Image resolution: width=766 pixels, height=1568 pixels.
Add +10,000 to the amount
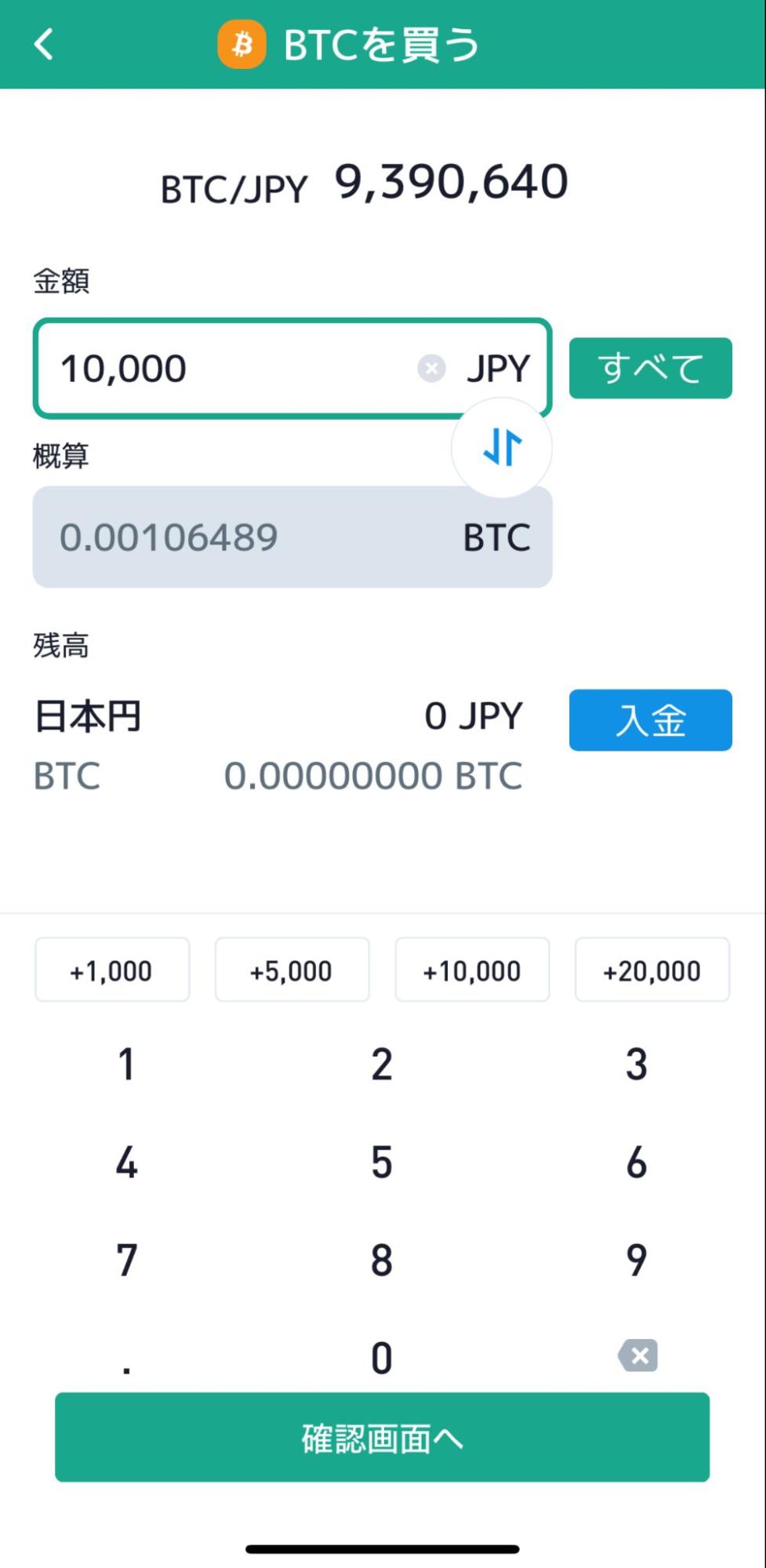(x=472, y=970)
